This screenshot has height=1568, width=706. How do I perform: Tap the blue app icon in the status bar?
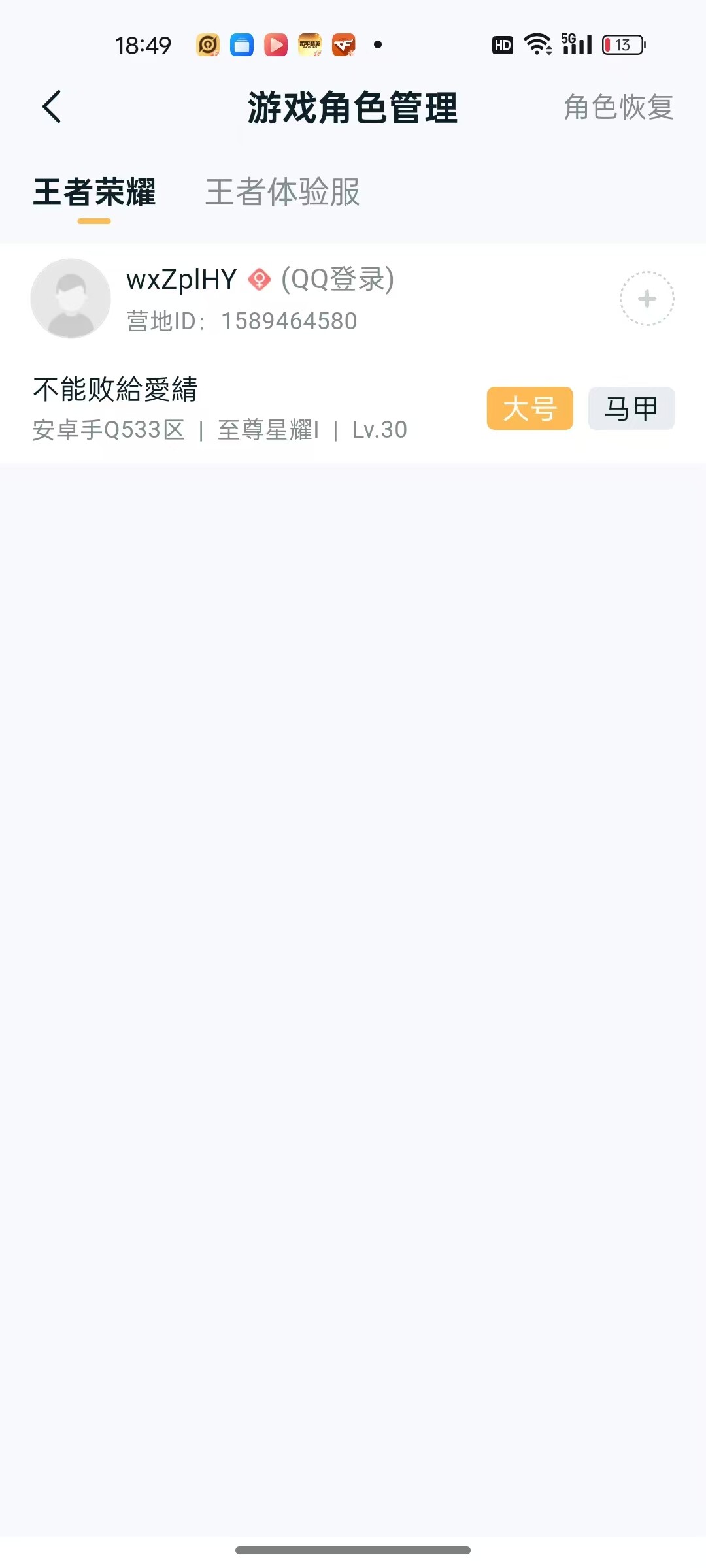242,44
